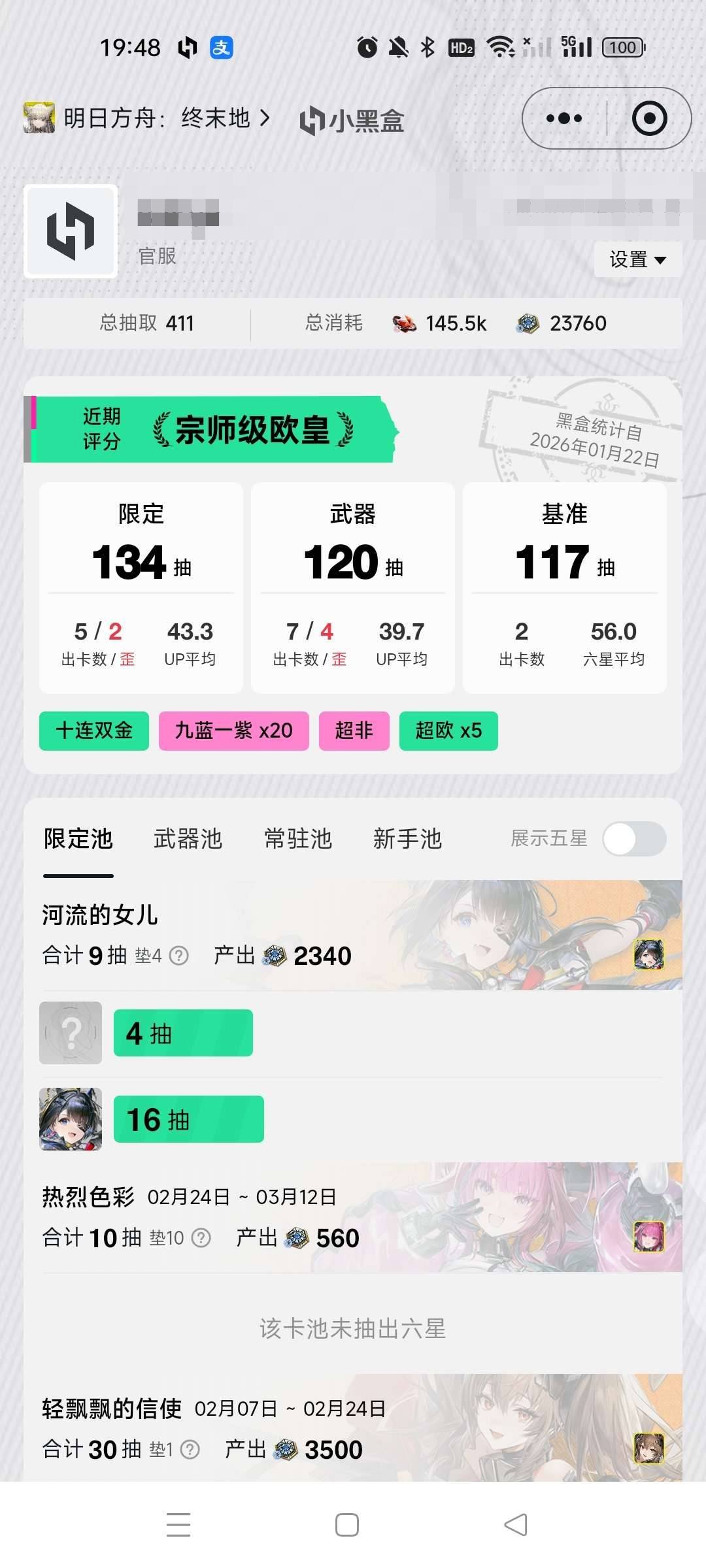Click the 十连双金 tag
Image resolution: width=706 pixels, height=1568 pixels.
tap(93, 731)
